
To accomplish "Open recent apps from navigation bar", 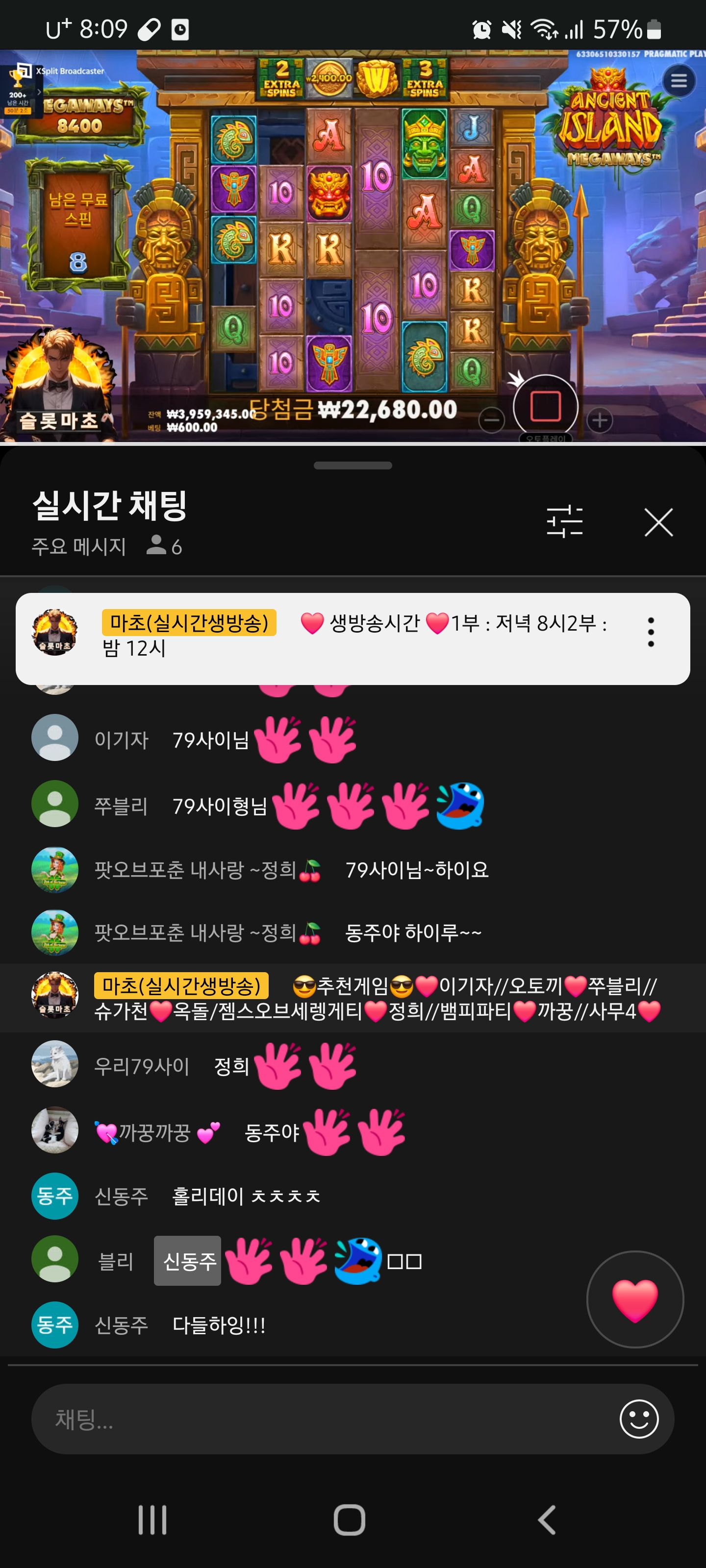I will point(152,1519).
